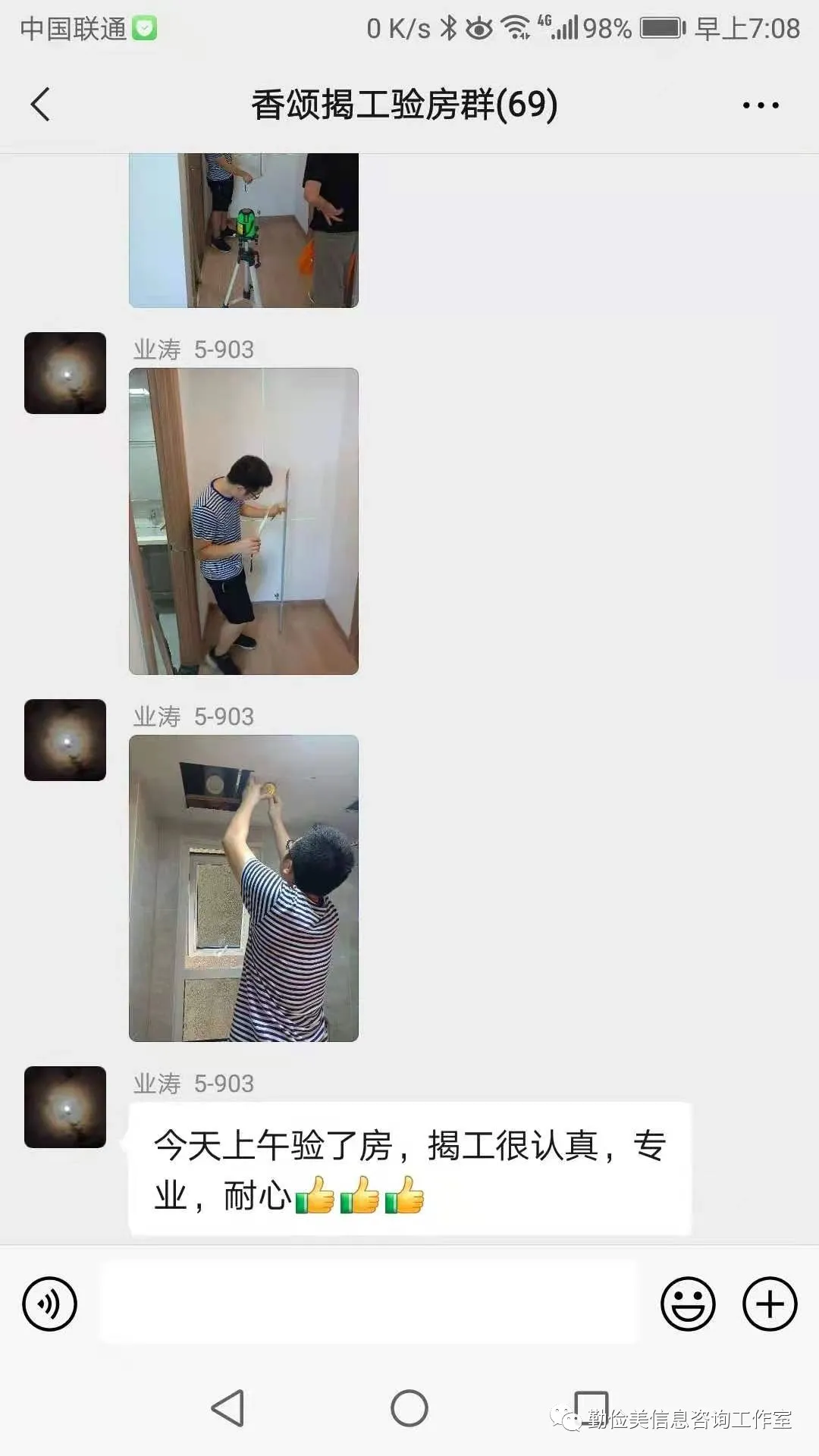Image resolution: width=819 pixels, height=1456 pixels.
Task: Tap the system home button
Action: [409, 1408]
